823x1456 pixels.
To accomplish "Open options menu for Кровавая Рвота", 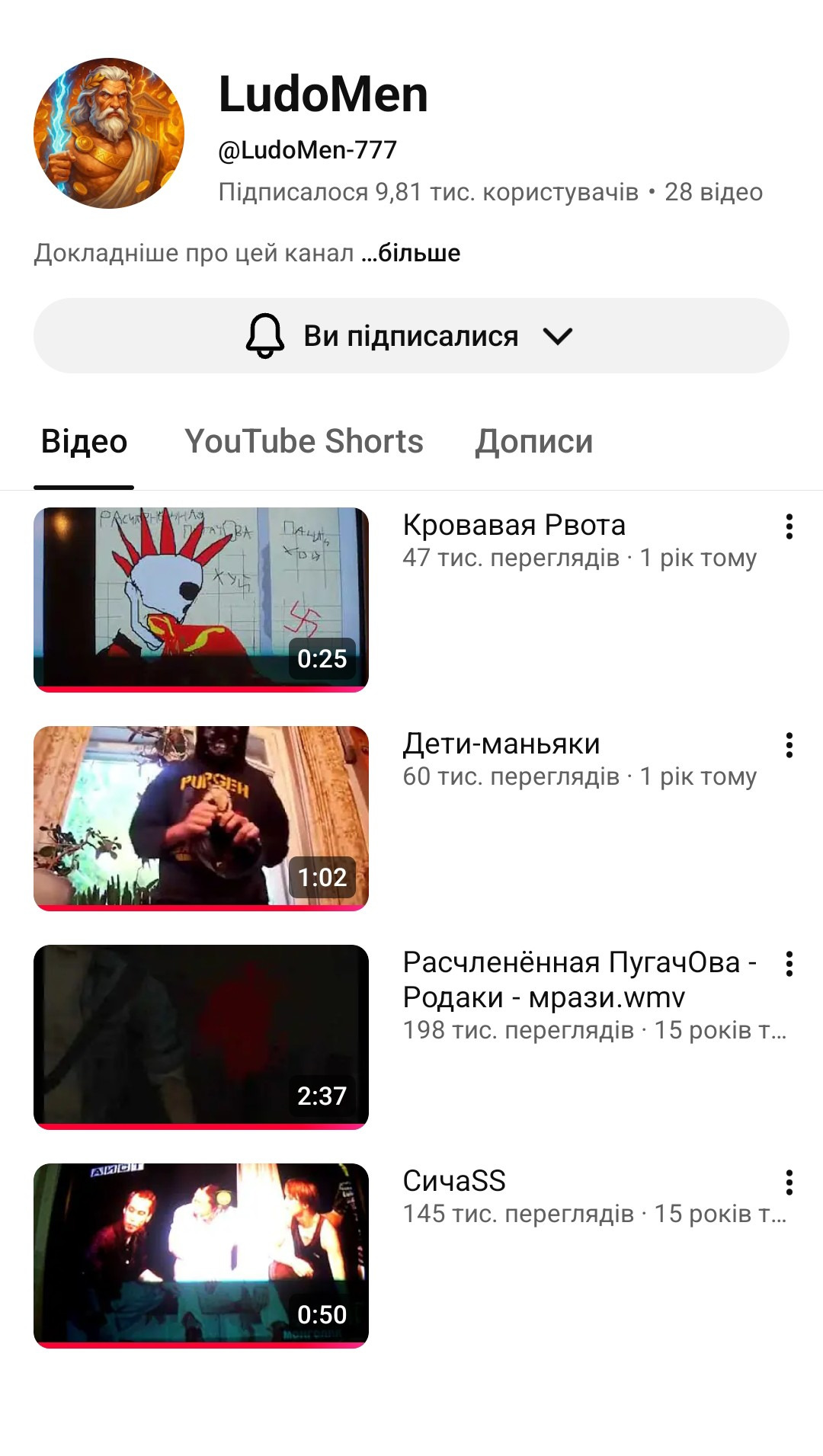I will [x=789, y=526].
